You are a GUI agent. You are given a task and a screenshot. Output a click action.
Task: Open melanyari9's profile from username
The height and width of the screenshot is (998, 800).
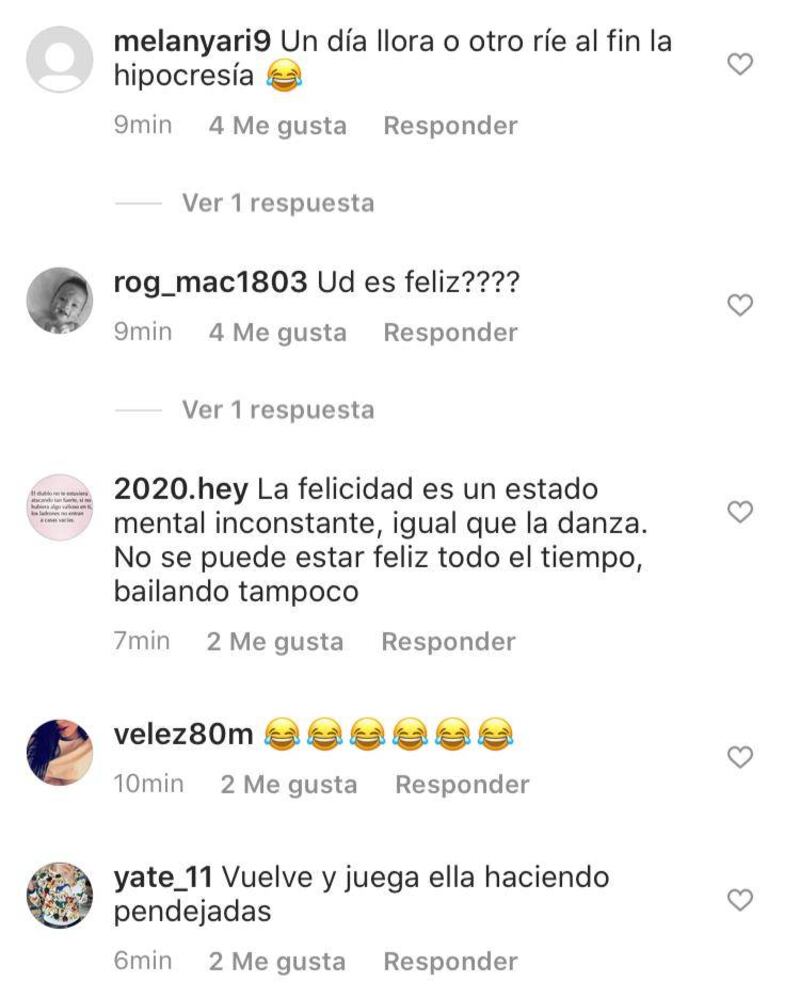192,42
